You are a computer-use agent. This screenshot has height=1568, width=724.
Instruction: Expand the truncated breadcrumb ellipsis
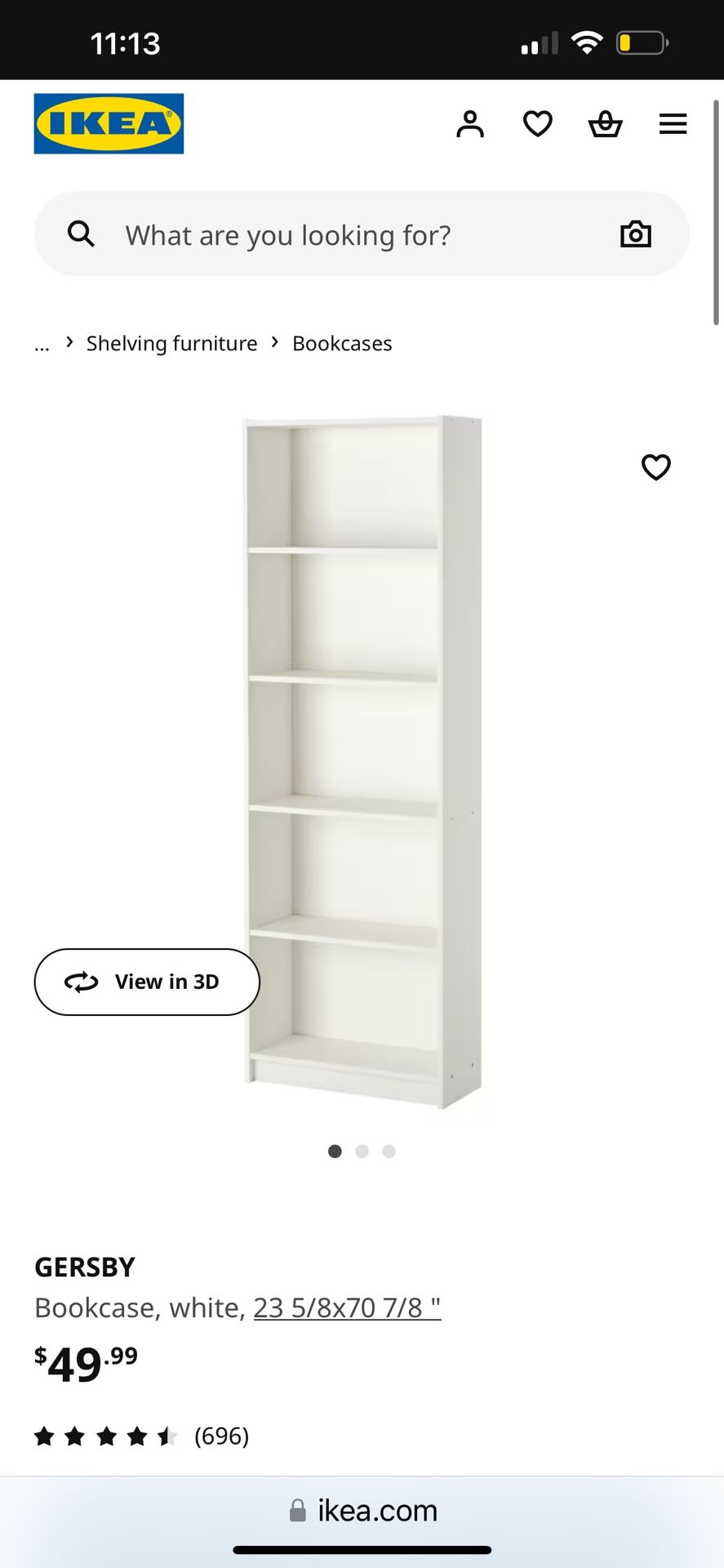pos(42,344)
